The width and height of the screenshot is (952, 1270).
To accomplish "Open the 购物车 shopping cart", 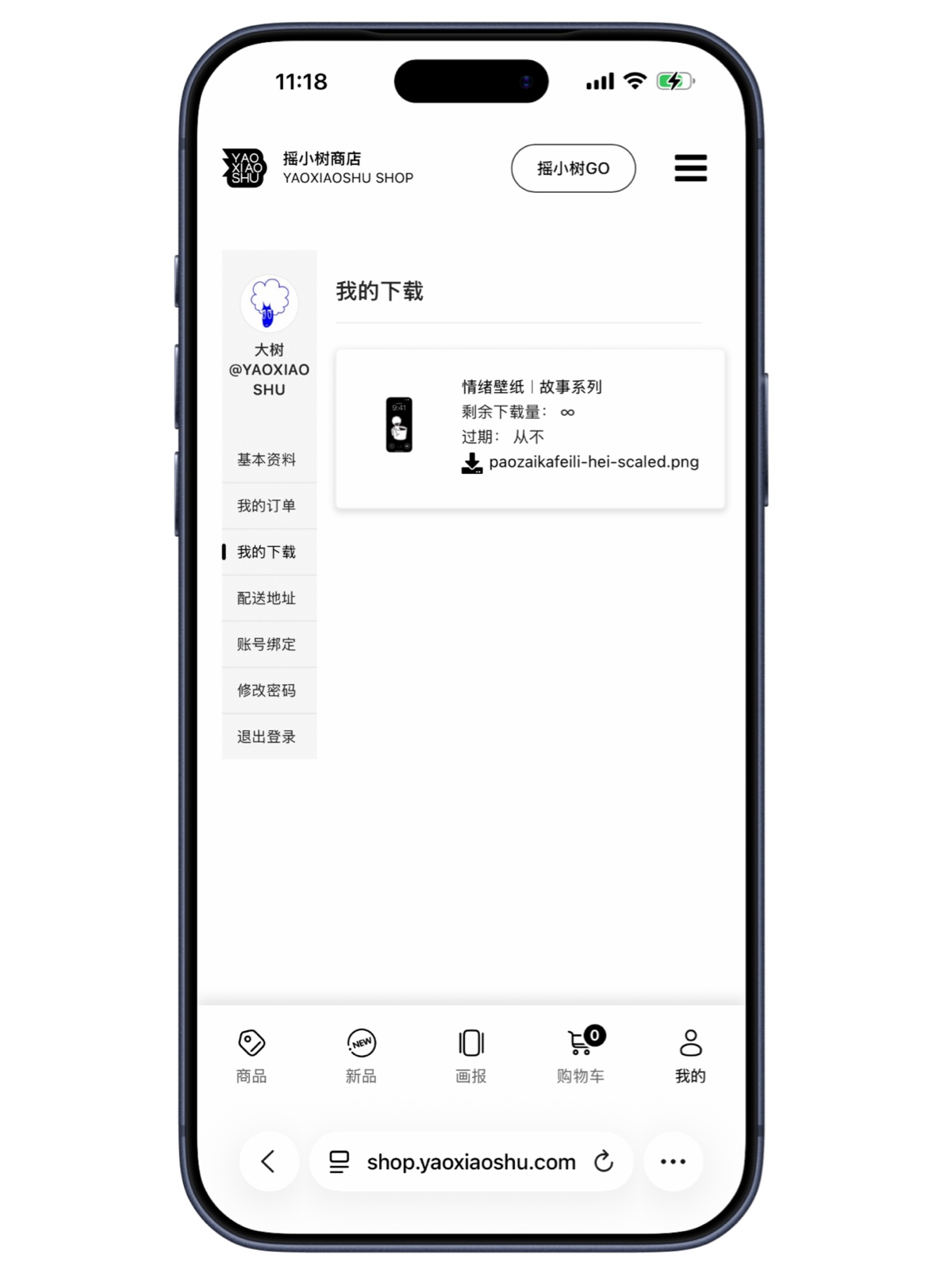I will pyautogui.click(x=581, y=1056).
